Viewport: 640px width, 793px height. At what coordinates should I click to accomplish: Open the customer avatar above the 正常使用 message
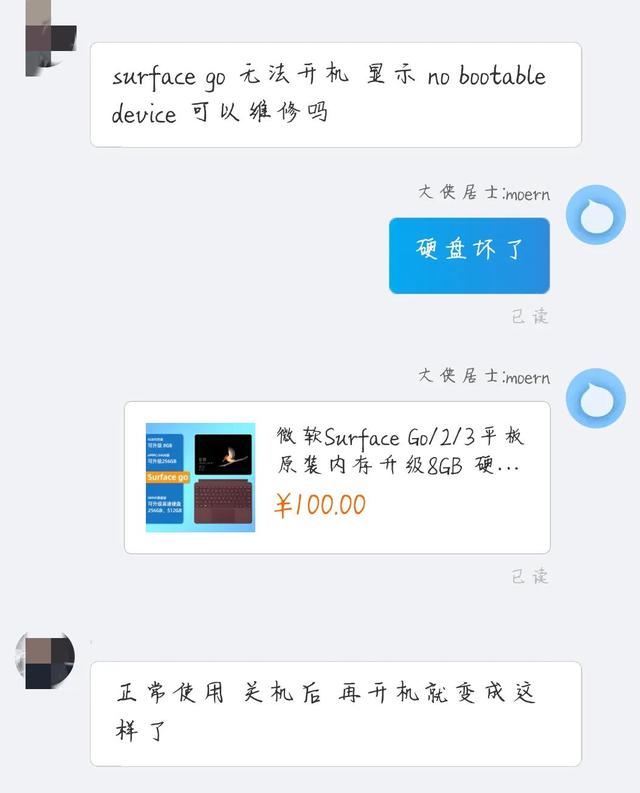pos(45,660)
